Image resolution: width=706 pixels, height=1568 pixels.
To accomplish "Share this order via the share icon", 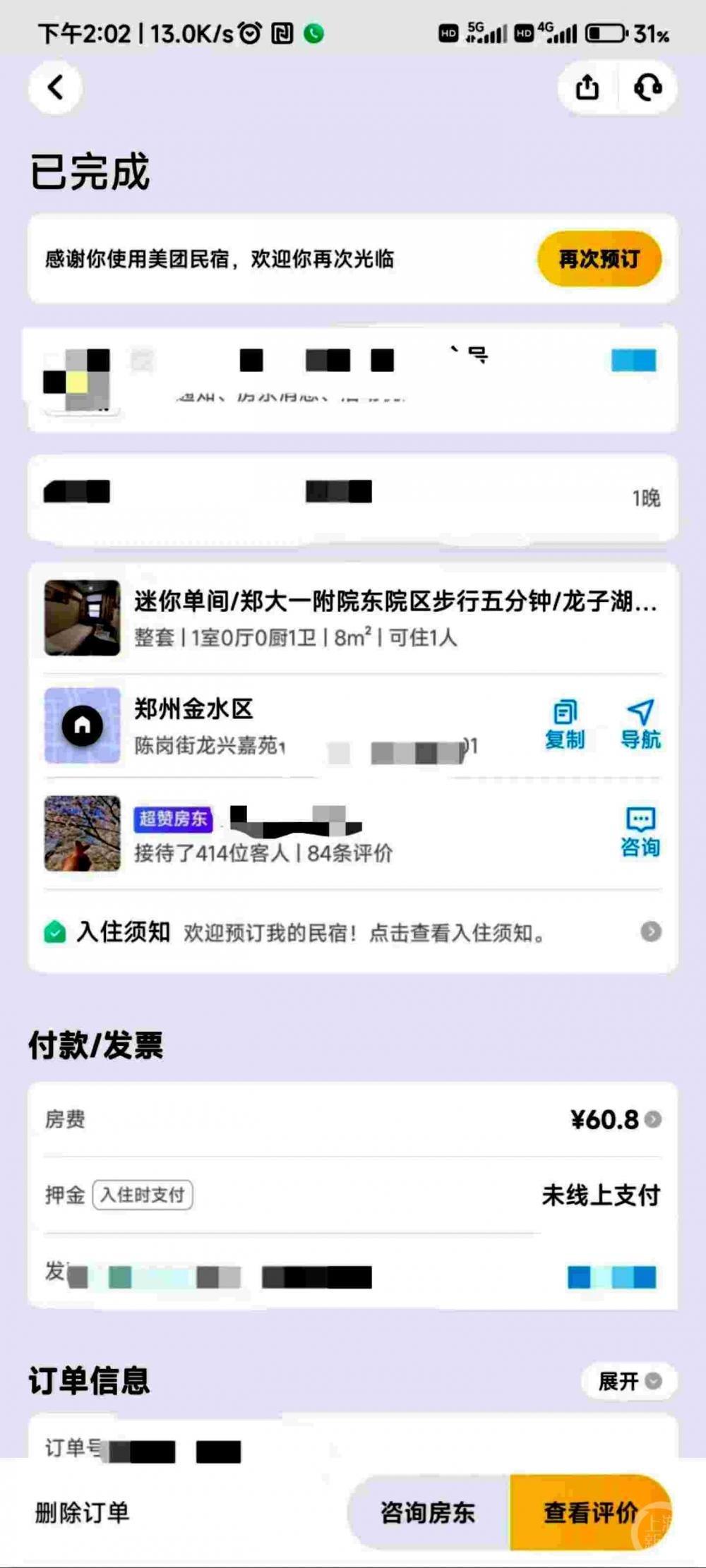I will [587, 88].
